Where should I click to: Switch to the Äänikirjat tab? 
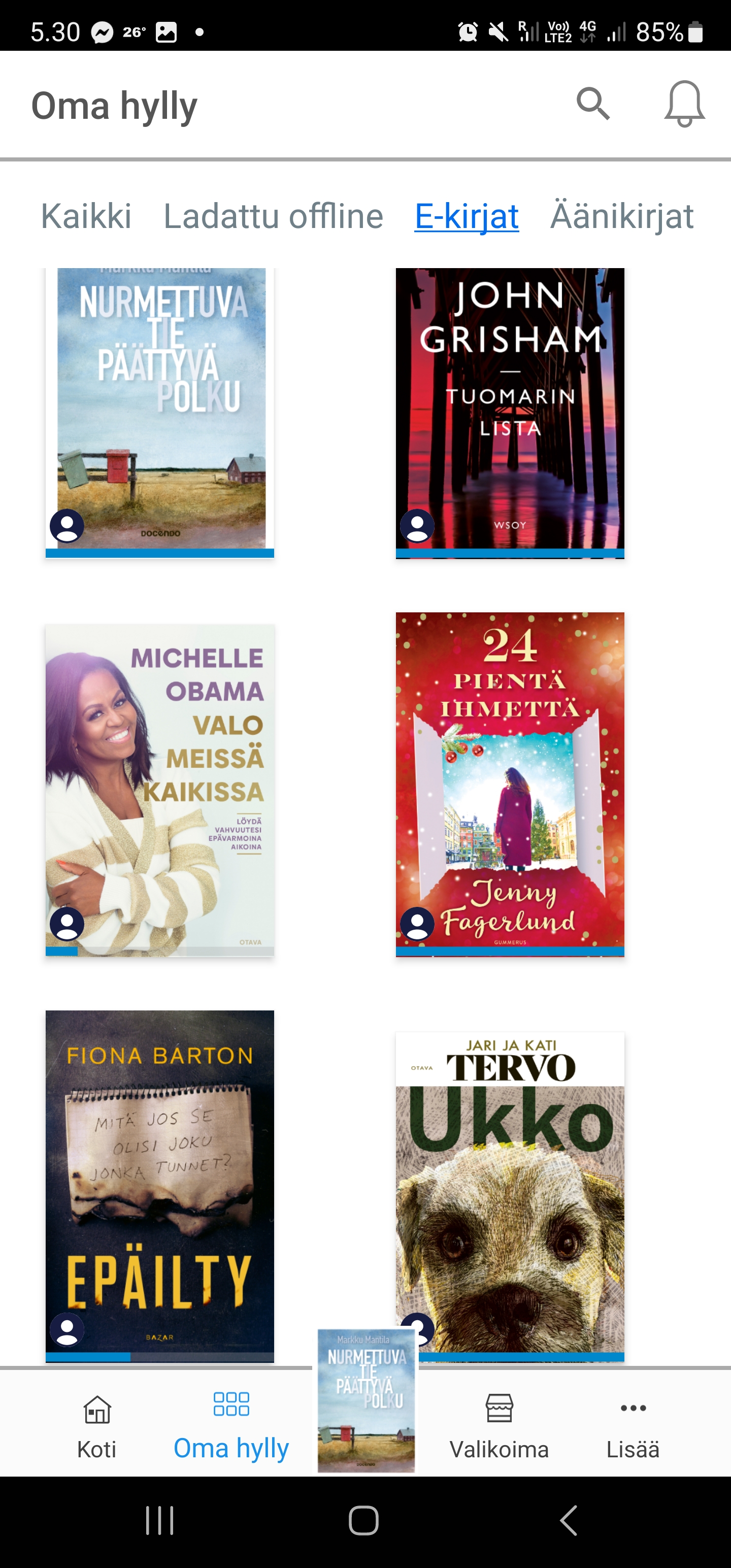click(x=621, y=216)
